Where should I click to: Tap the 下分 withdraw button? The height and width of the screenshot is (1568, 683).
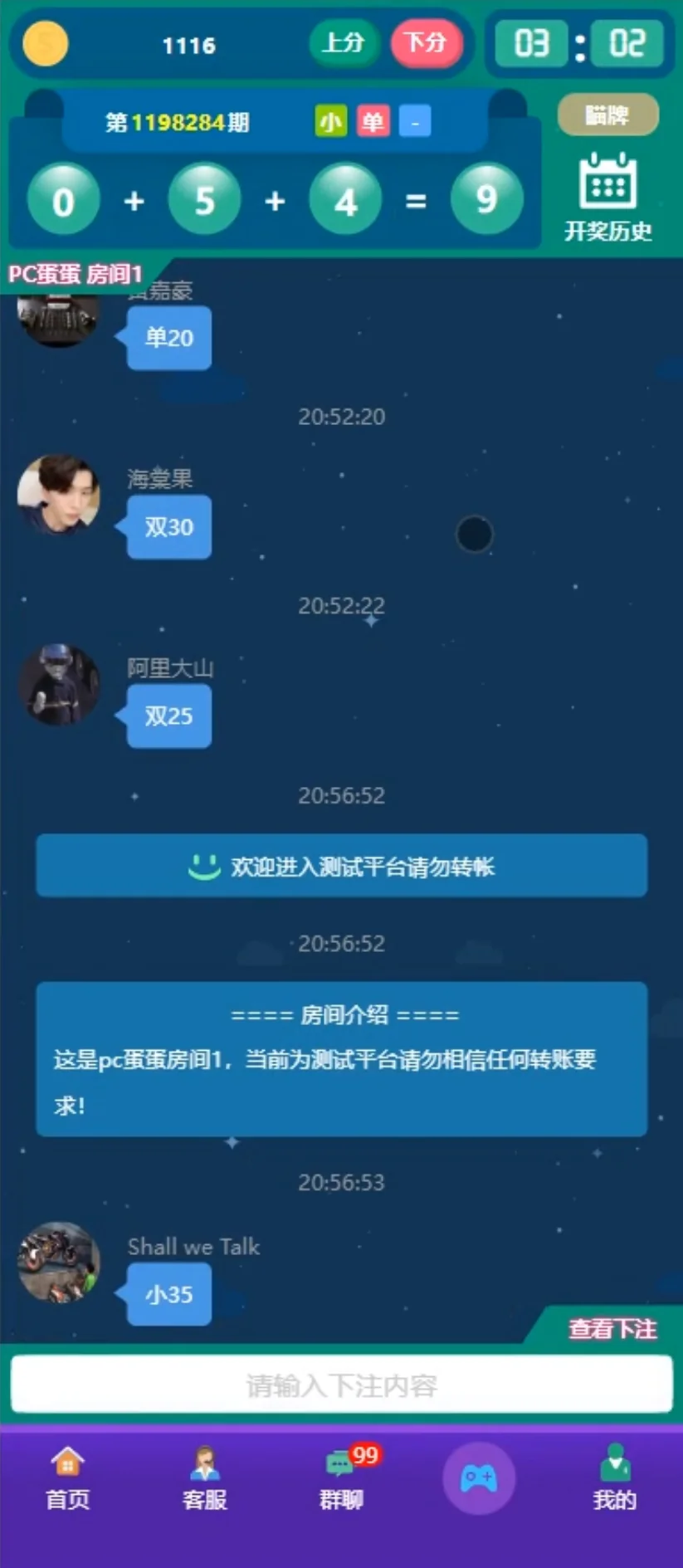pos(425,42)
